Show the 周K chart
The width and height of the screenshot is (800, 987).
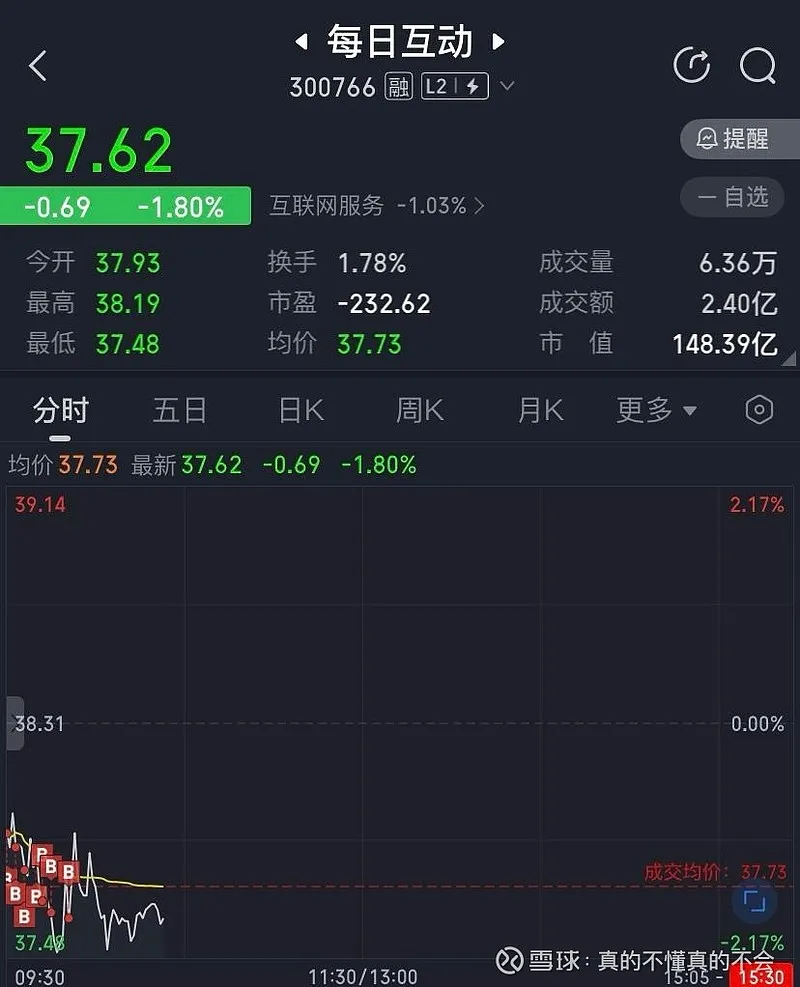tap(420, 410)
